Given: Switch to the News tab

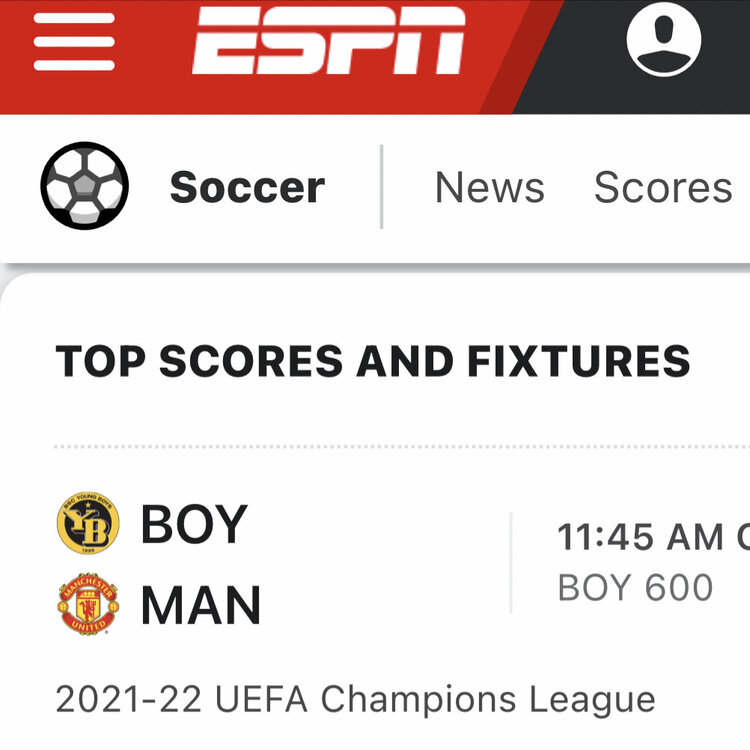Looking at the screenshot, I should [x=489, y=188].
